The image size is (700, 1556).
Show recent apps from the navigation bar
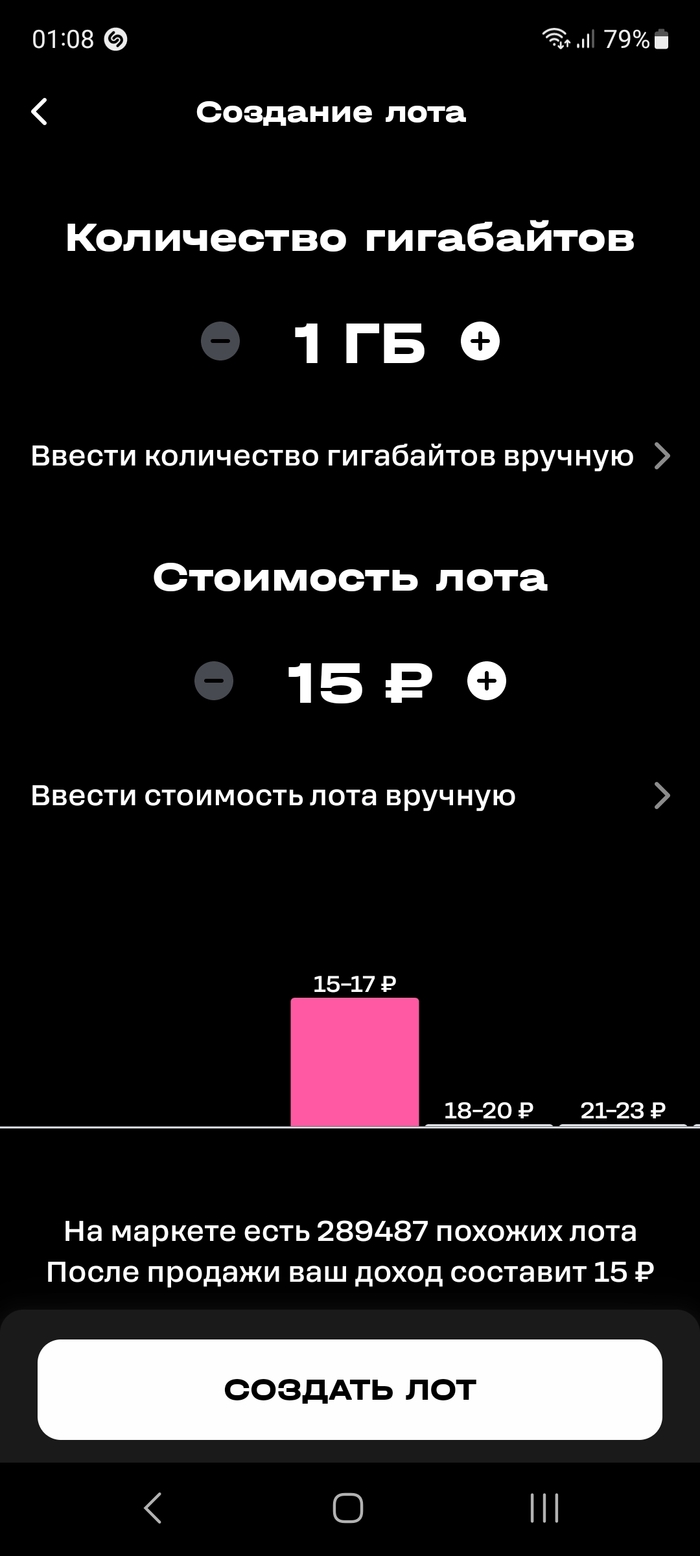point(544,1508)
